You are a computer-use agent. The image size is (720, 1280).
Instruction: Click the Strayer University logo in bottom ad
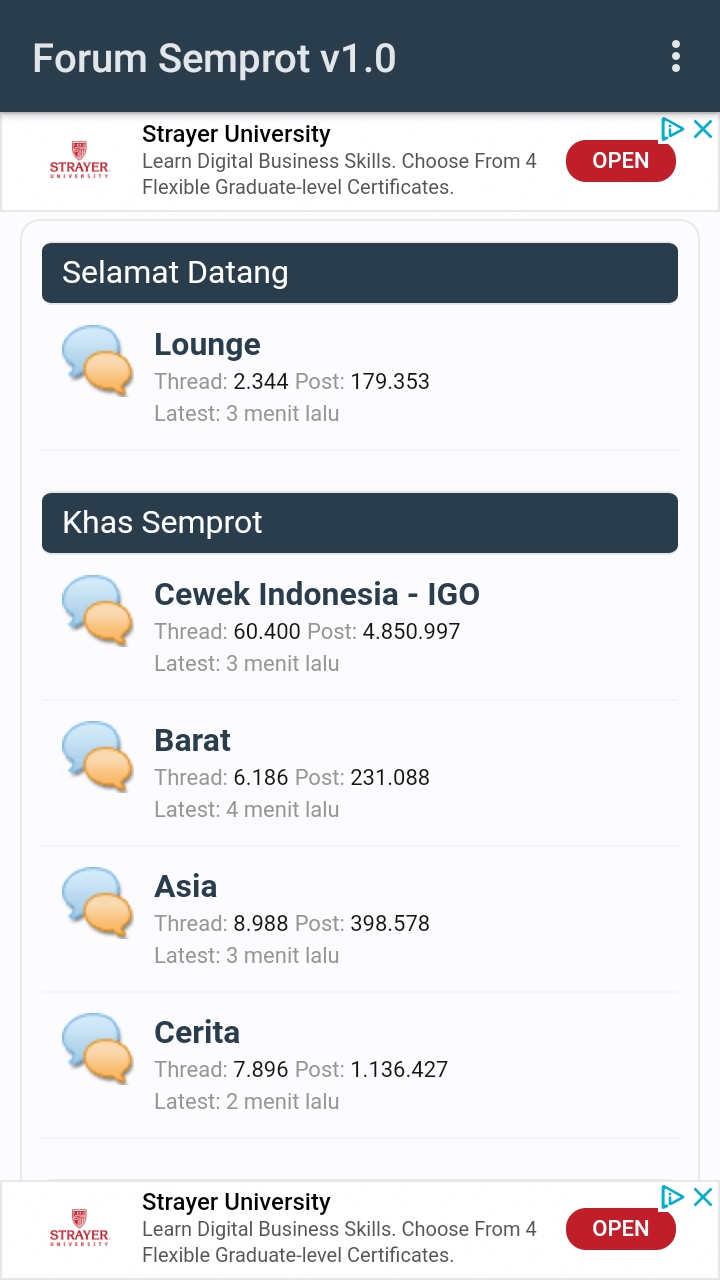pyautogui.click(x=80, y=1228)
